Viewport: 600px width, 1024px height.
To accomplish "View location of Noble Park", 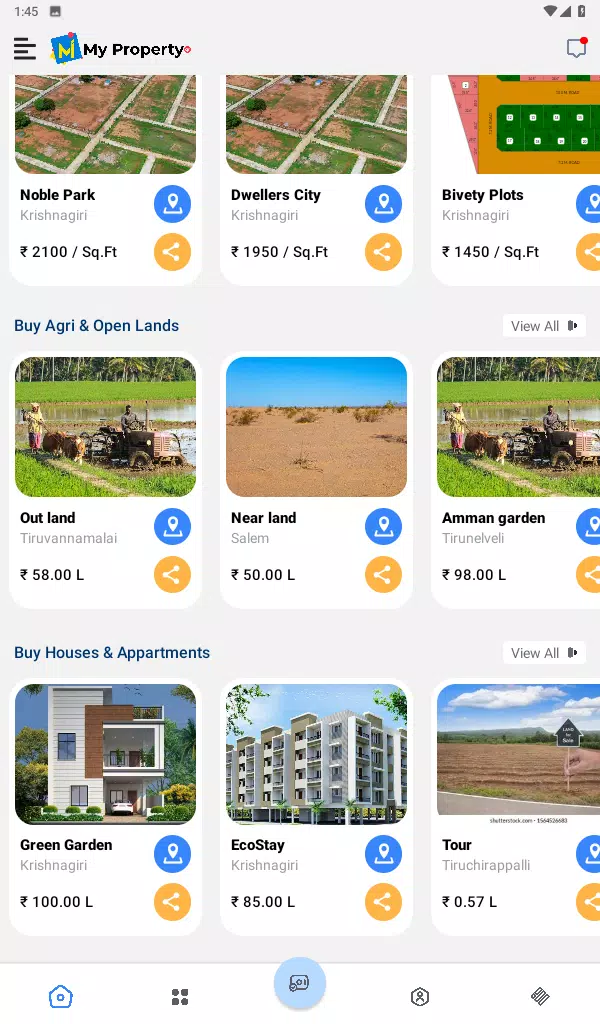I will coord(172,204).
